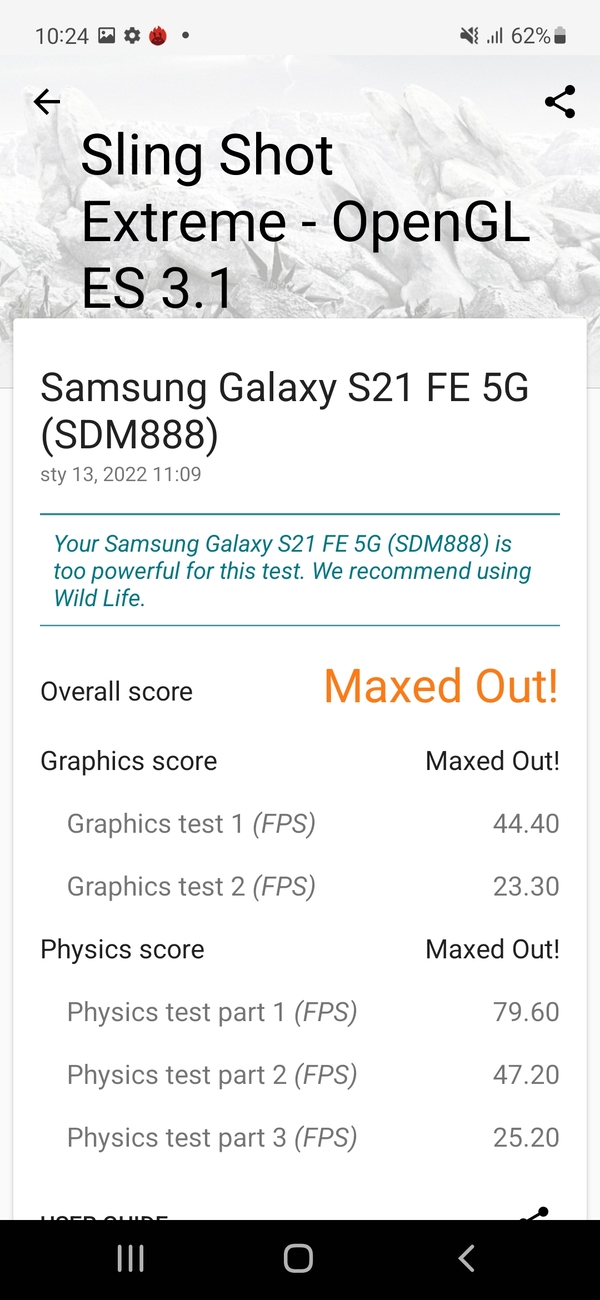This screenshot has width=600, height=1300.
Task: Open recent apps from the navigation bar
Action: 131,1258
